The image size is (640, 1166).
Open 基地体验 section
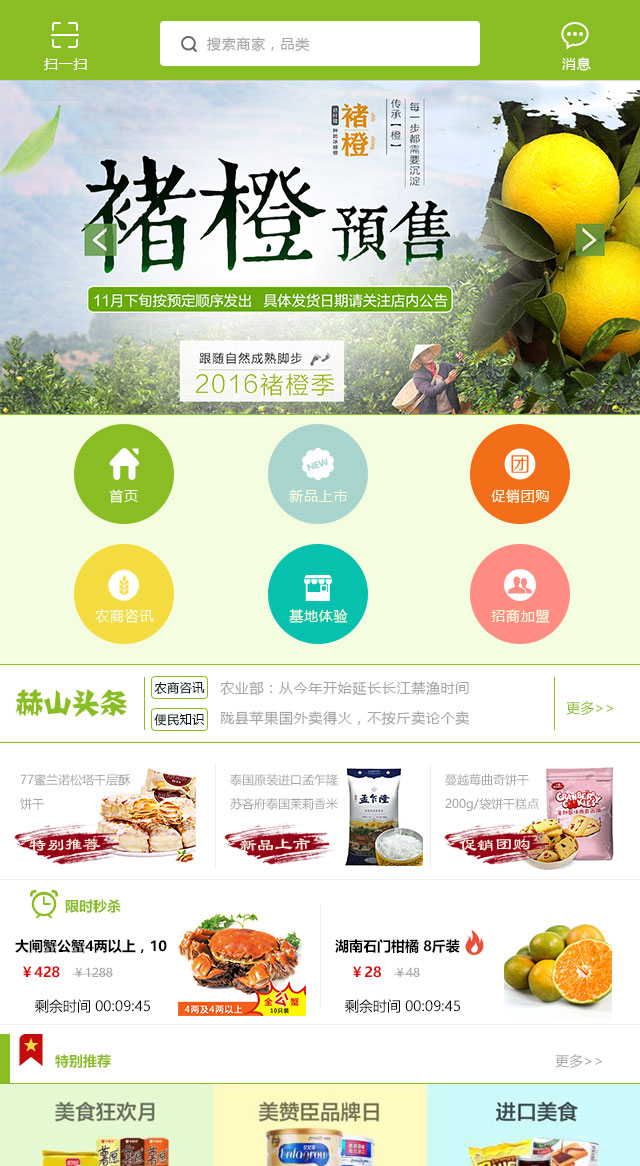click(318, 594)
